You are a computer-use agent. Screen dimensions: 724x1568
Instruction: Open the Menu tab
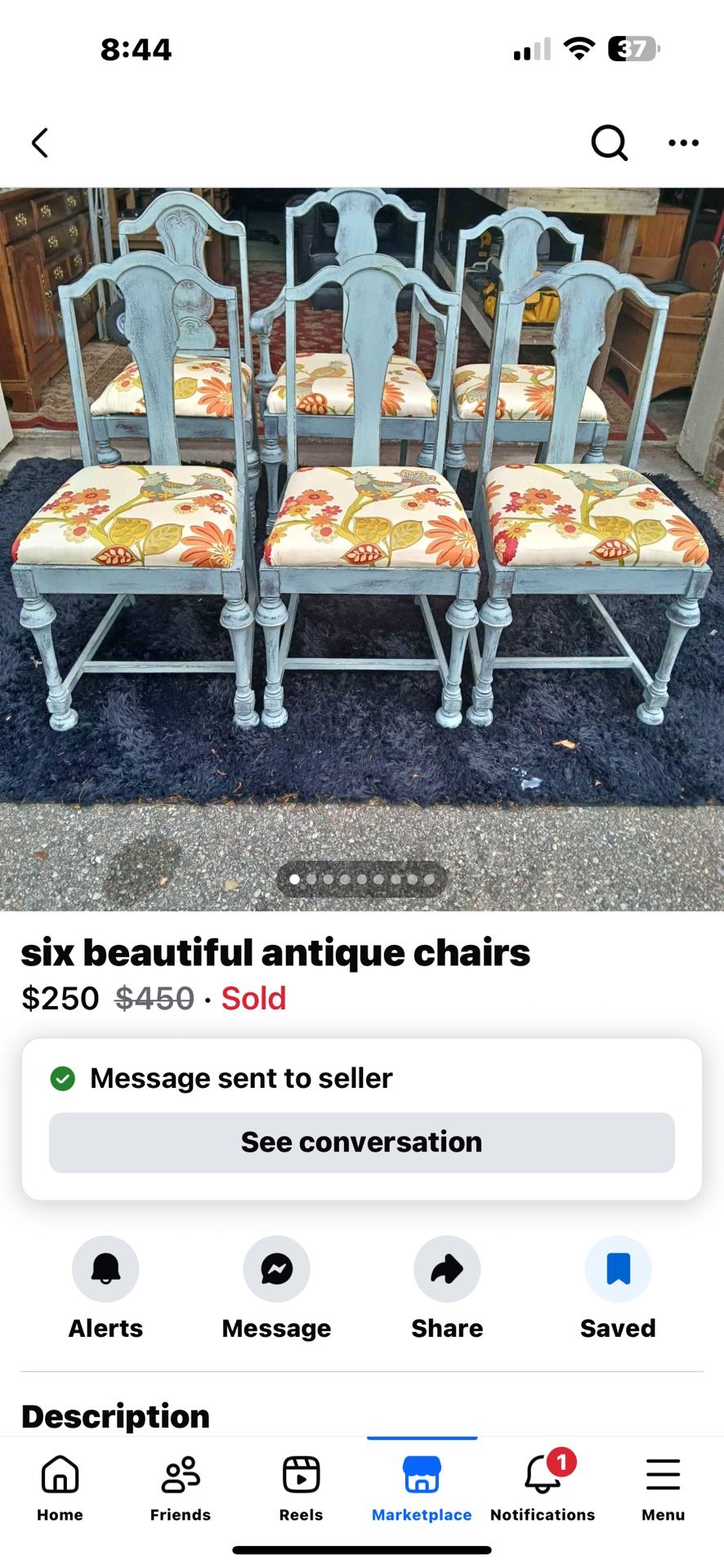click(x=663, y=1488)
